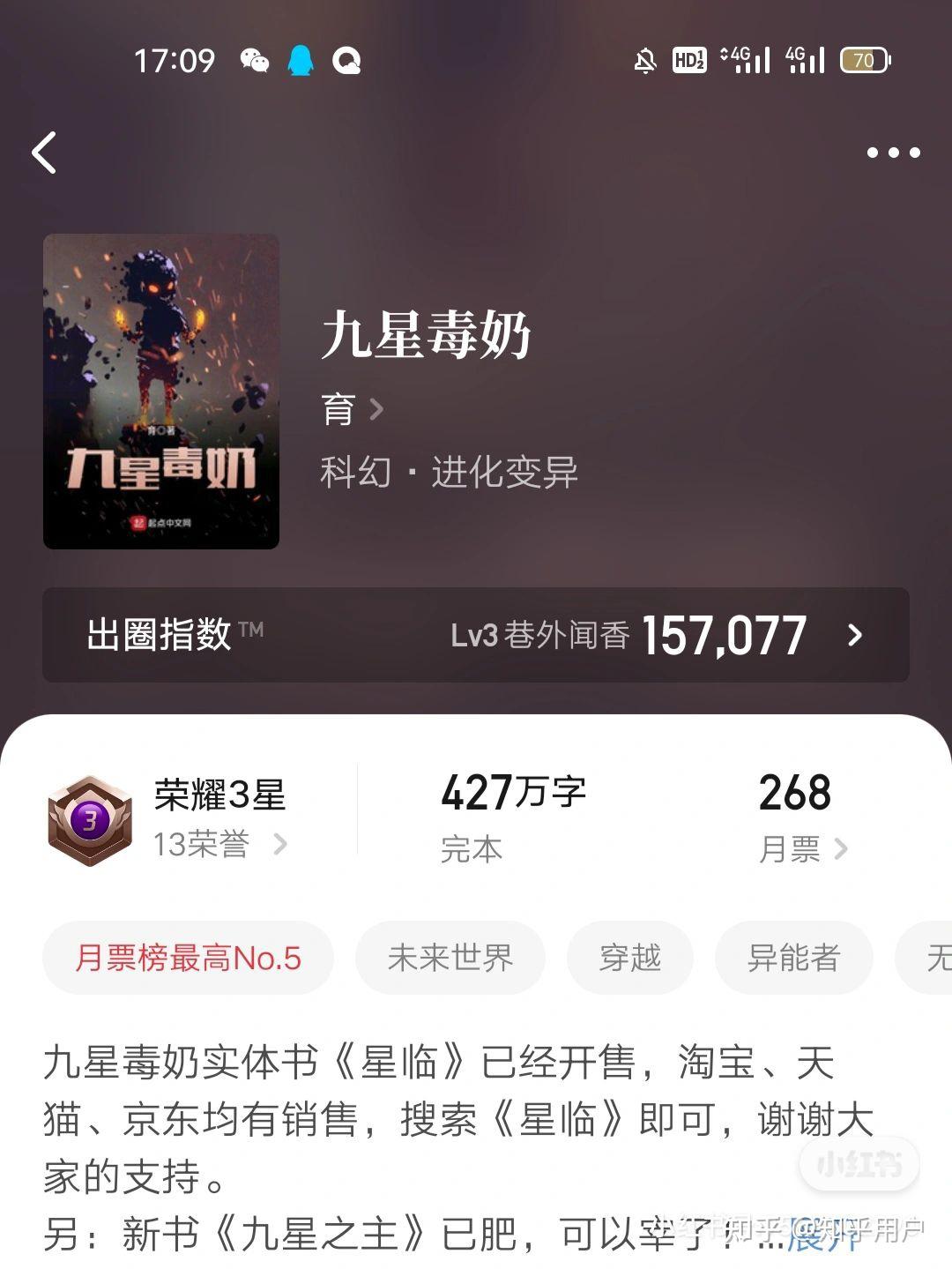Select the 穿越 tag

[x=630, y=957]
